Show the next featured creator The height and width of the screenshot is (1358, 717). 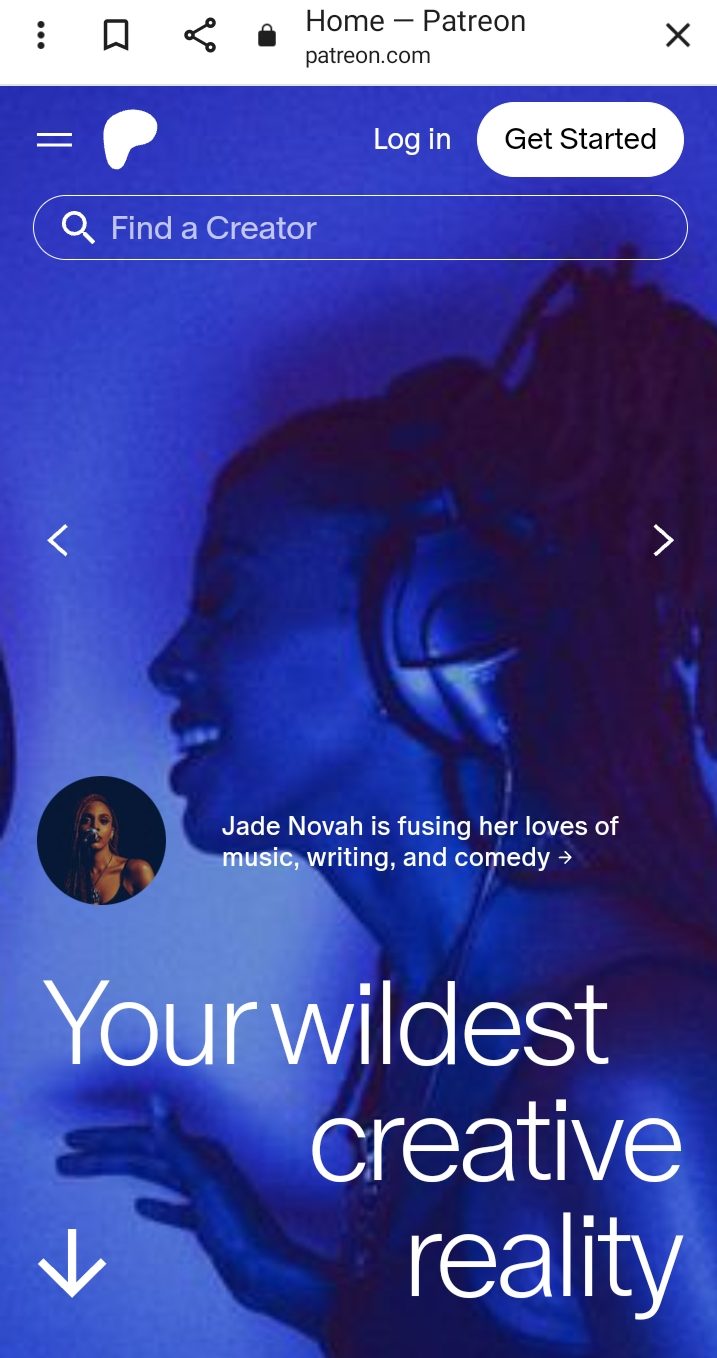[663, 540]
